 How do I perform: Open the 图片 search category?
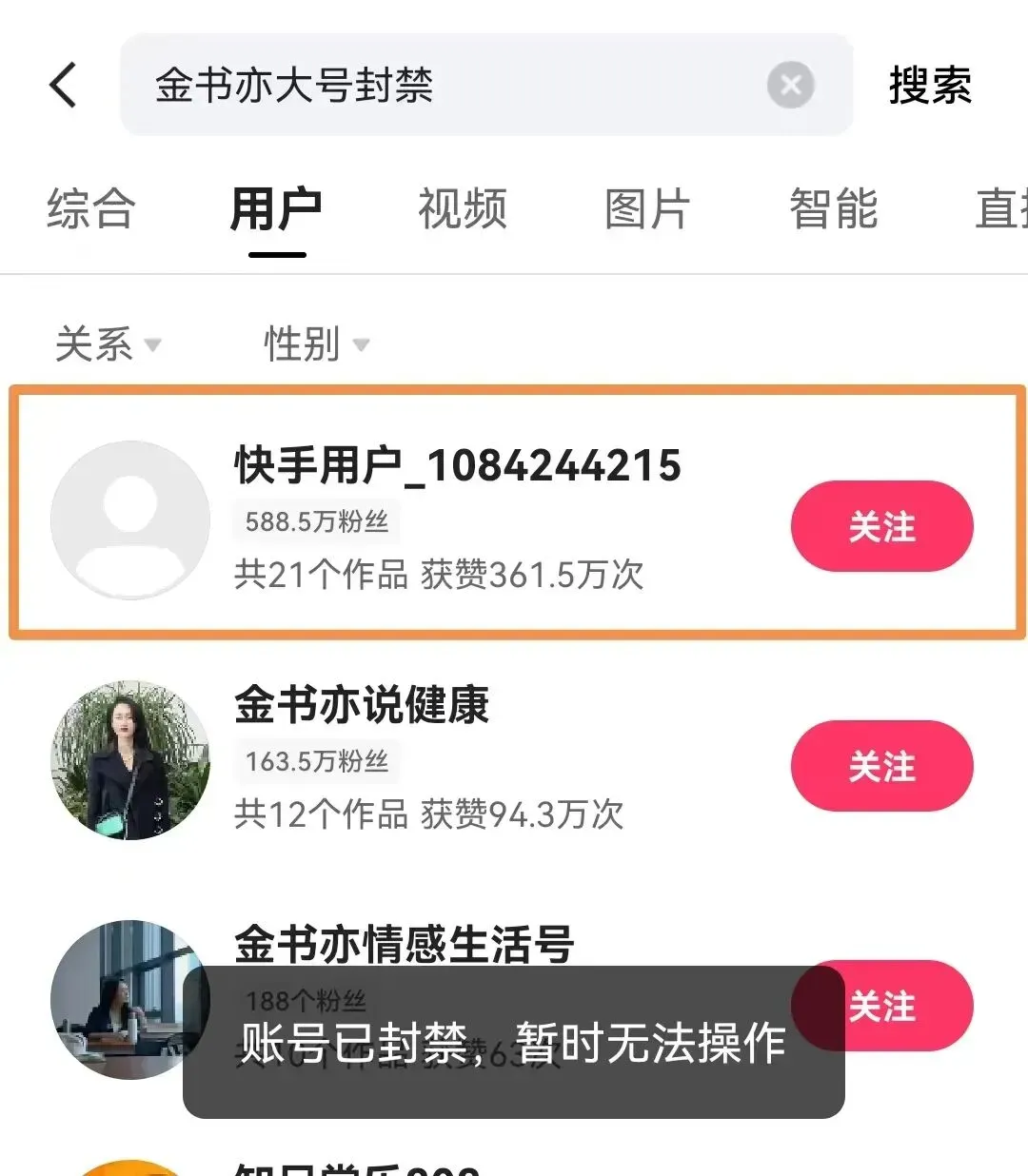[x=646, y=209]
